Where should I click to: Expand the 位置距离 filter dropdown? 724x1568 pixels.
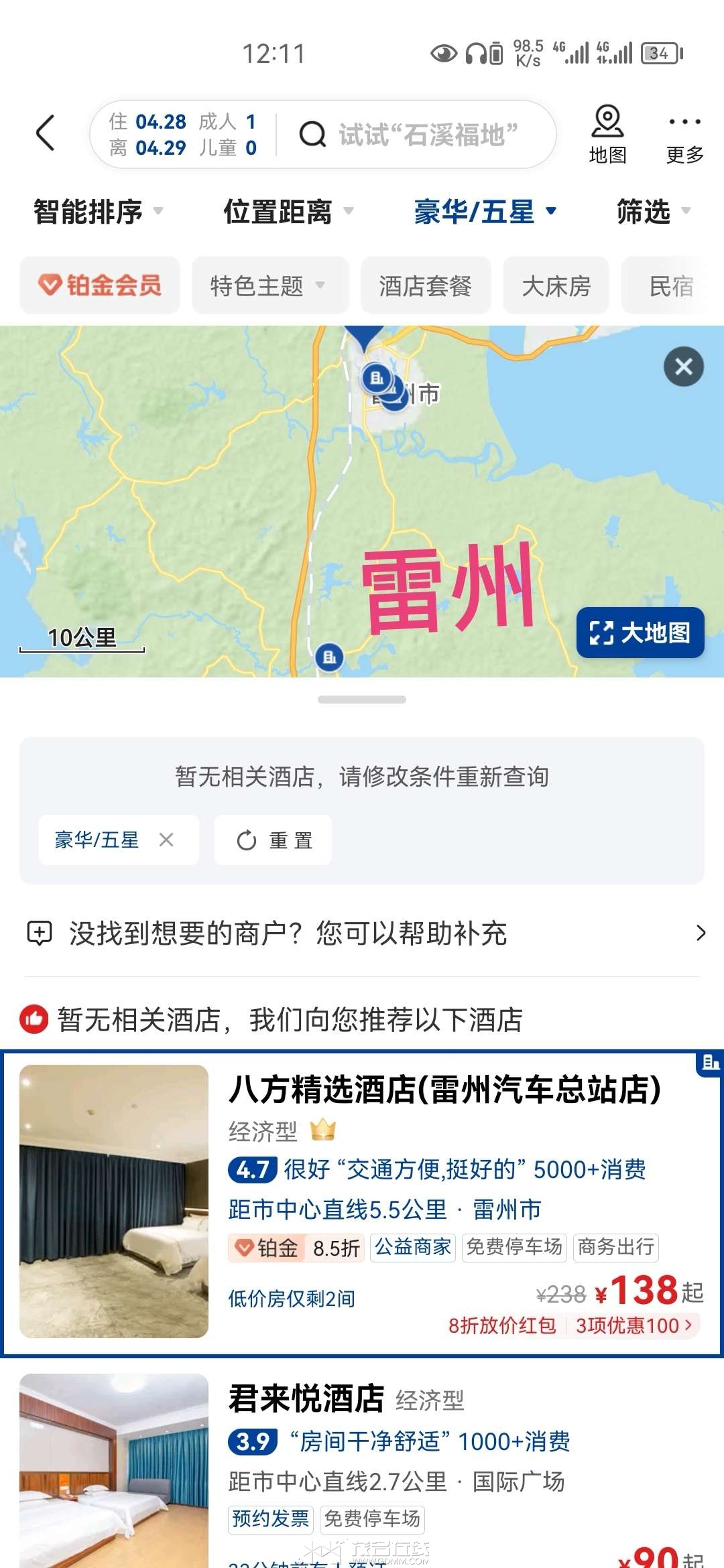tap(288, 211)
